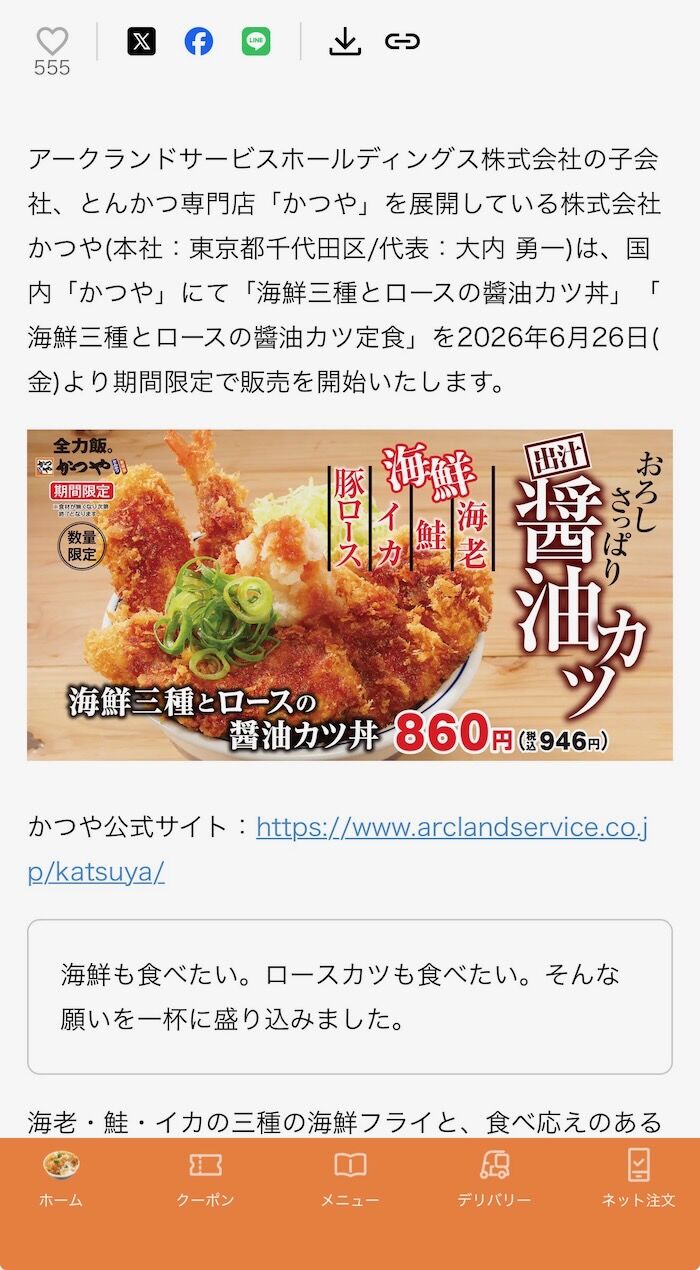Open the ネット注文 tab
Screen dimensions: 700x1270
pos(638,1180)
